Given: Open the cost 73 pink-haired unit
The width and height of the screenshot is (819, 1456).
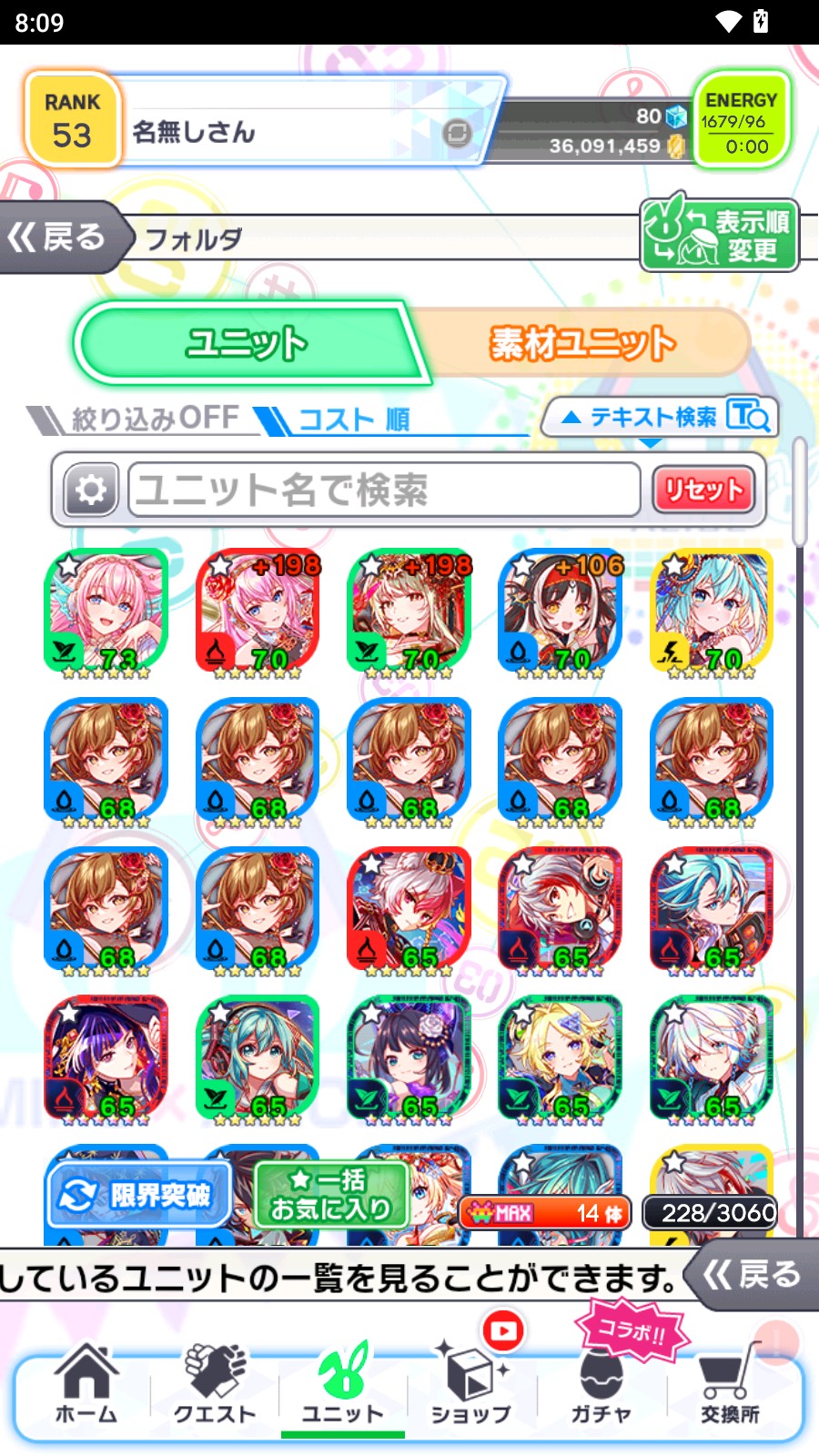Looking at the screenshot, I should click(106, 612).
